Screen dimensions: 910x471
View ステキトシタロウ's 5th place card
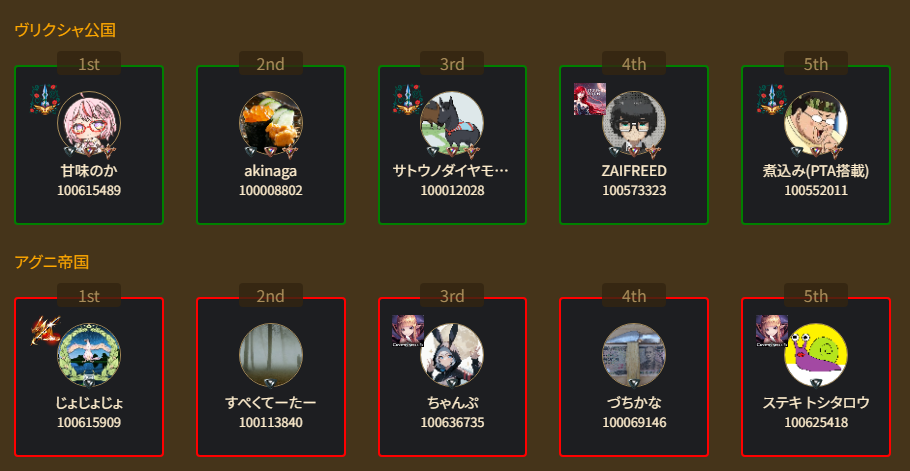pos(816,377)
